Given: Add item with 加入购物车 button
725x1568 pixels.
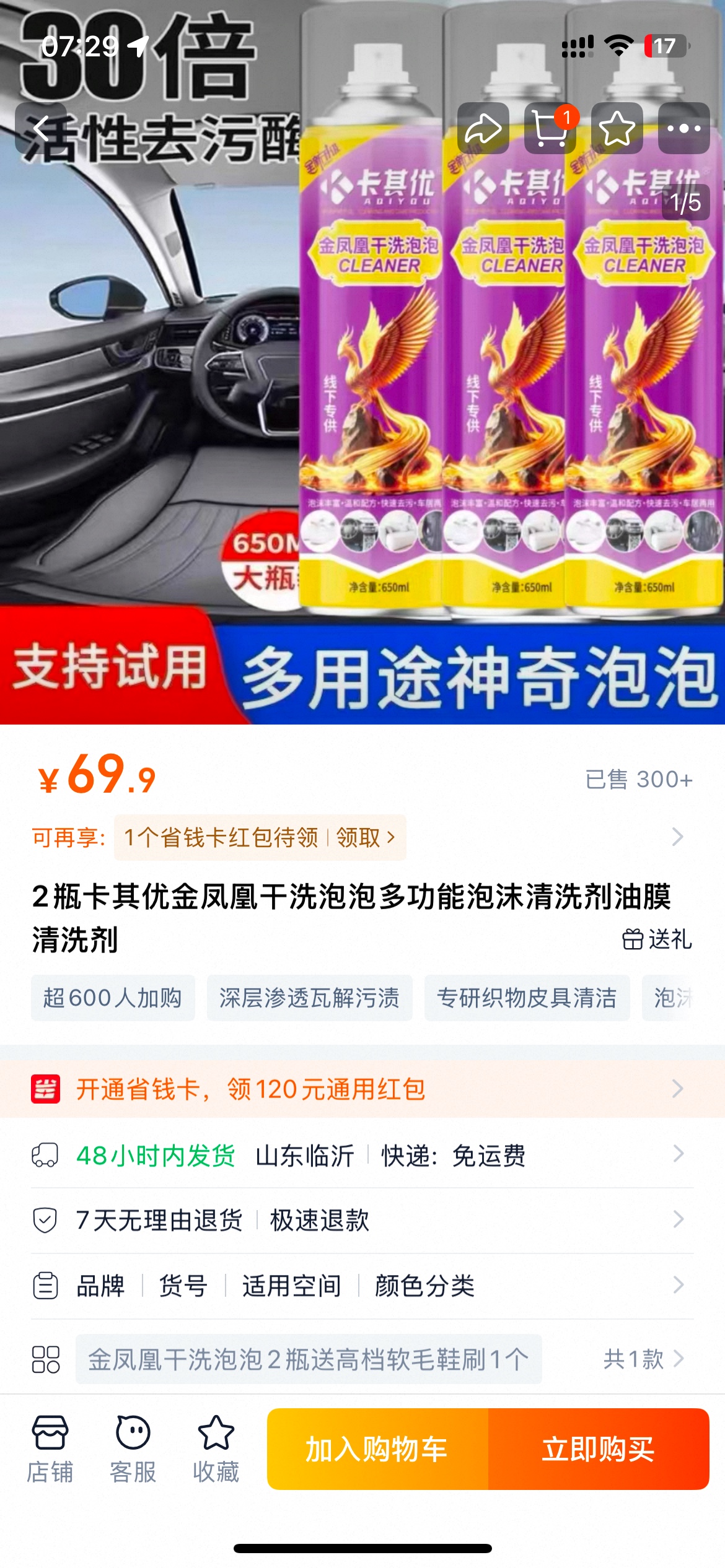Looking at the screenshot, I should (377, 1449).
